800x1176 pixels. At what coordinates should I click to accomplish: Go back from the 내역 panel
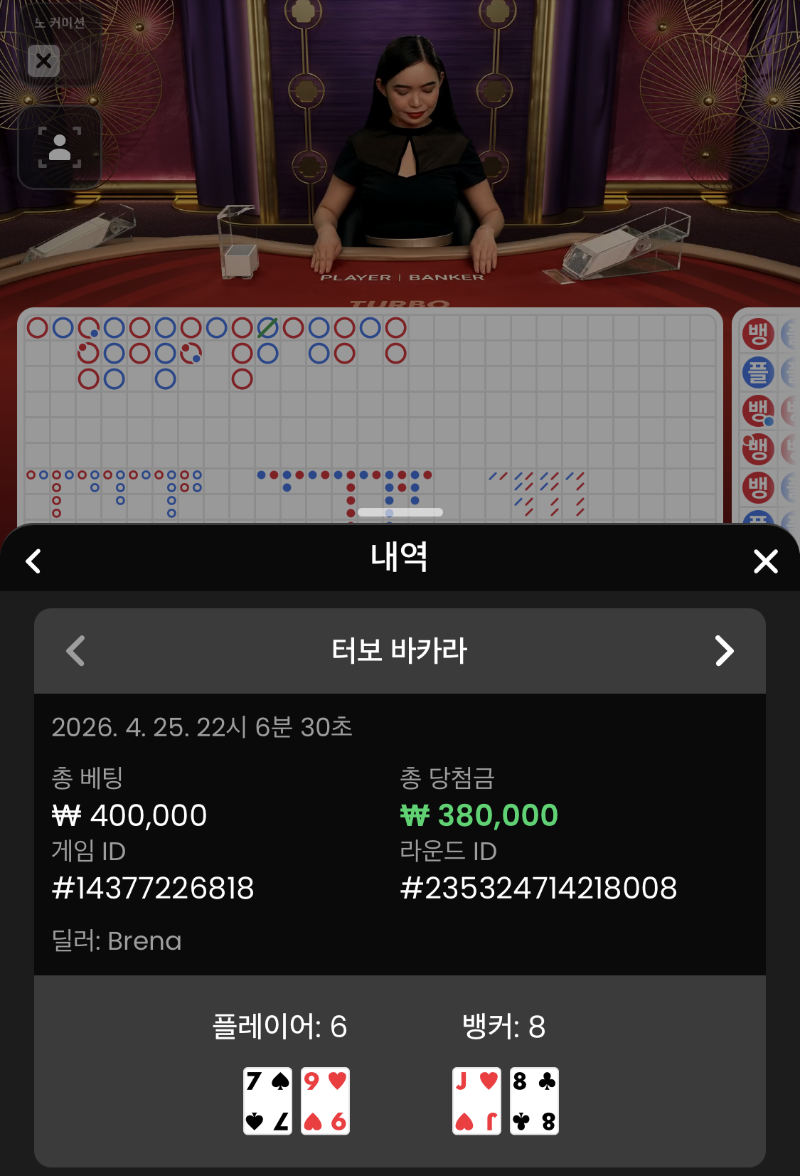pyautogui.click(x=33, y=561)
